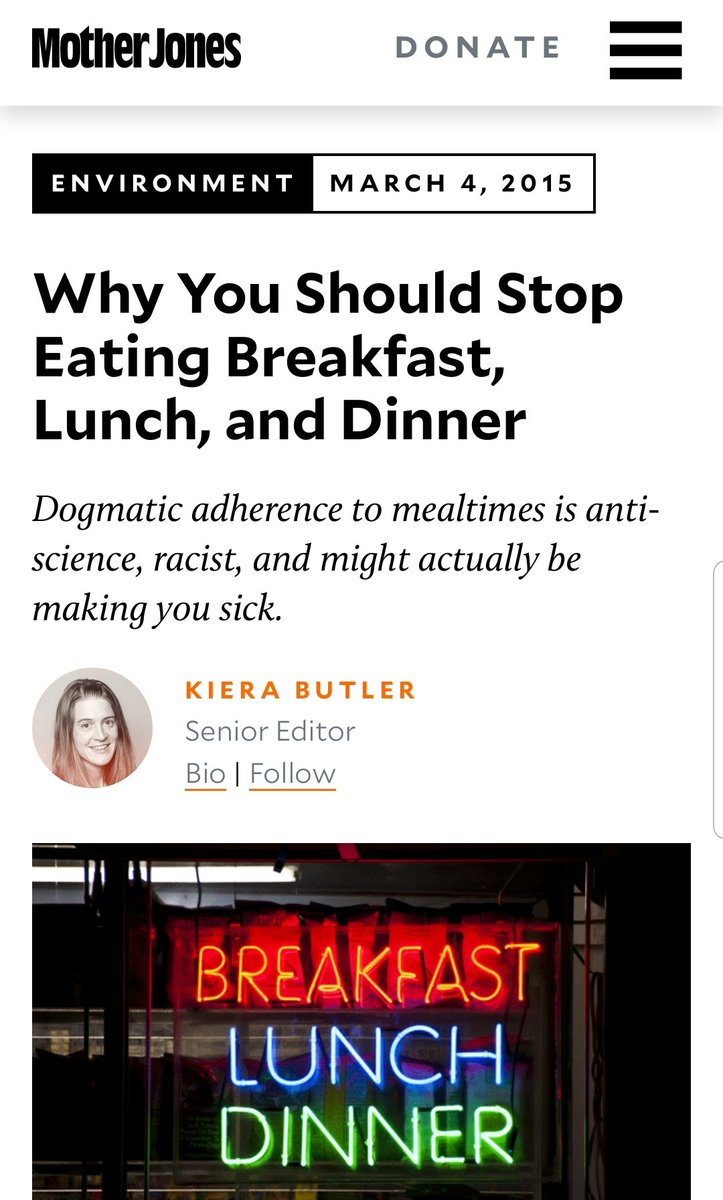Open the author's Bio link

click(205, 774)
